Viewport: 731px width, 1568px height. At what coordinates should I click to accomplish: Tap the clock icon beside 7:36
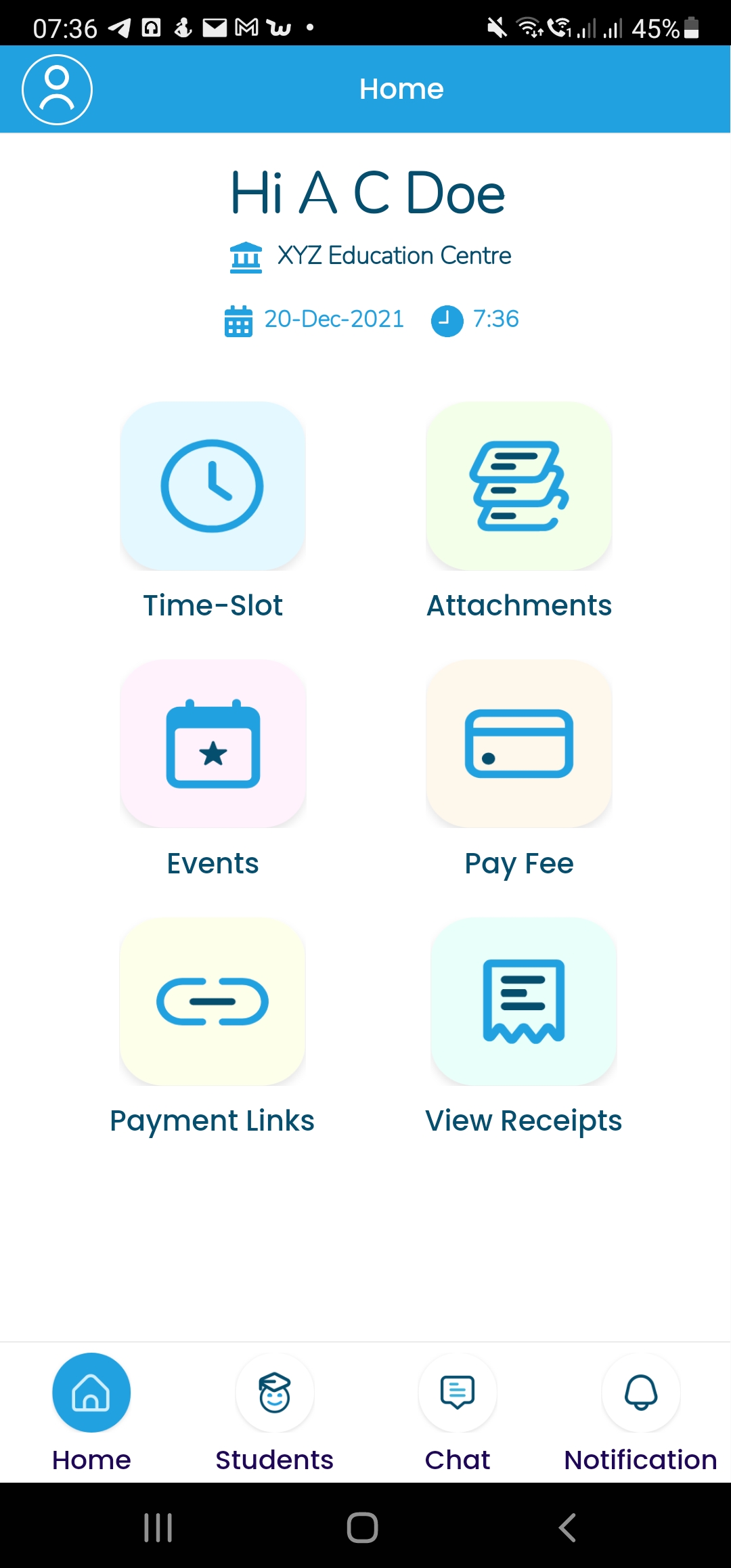446,320
